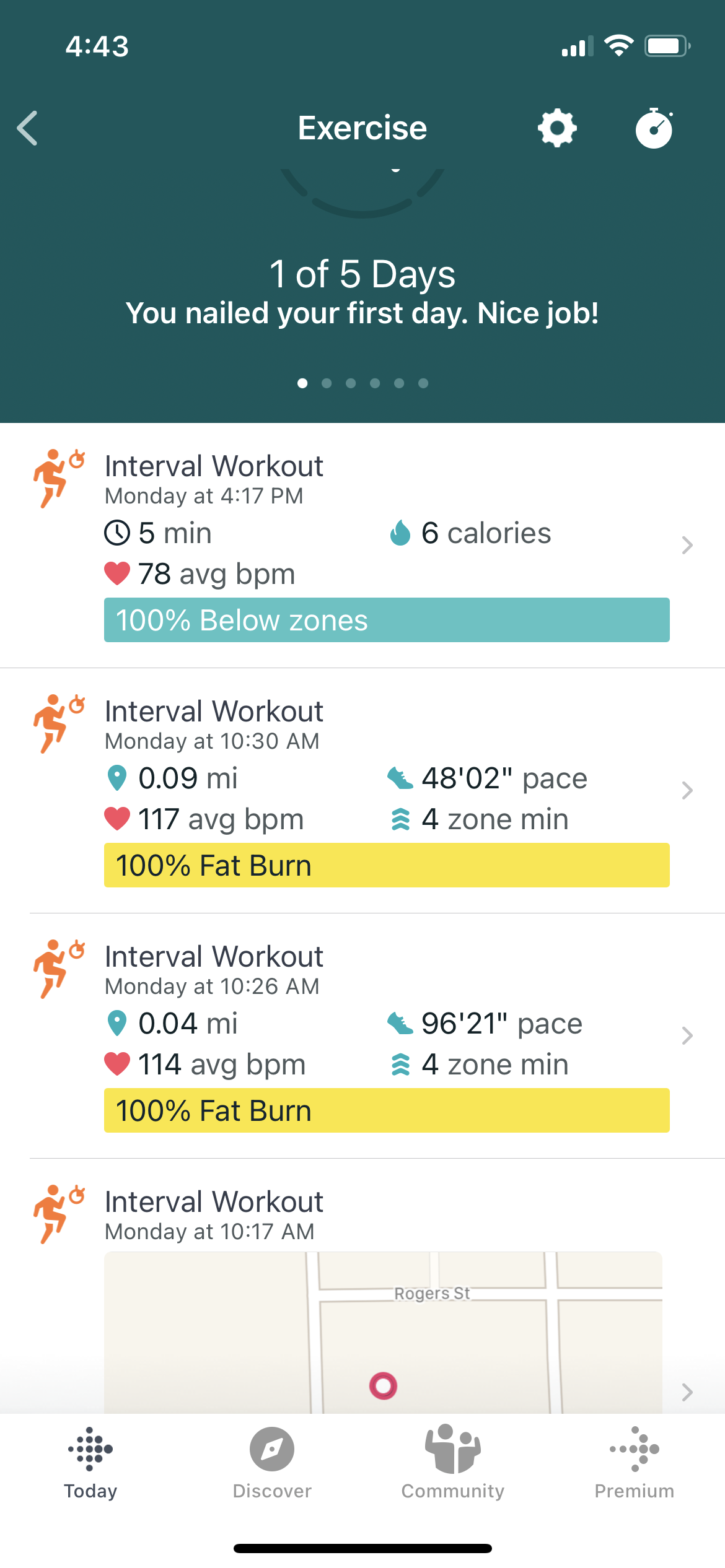Open exercise settings gear
725x1568 pixels.
tap(557, 128)
